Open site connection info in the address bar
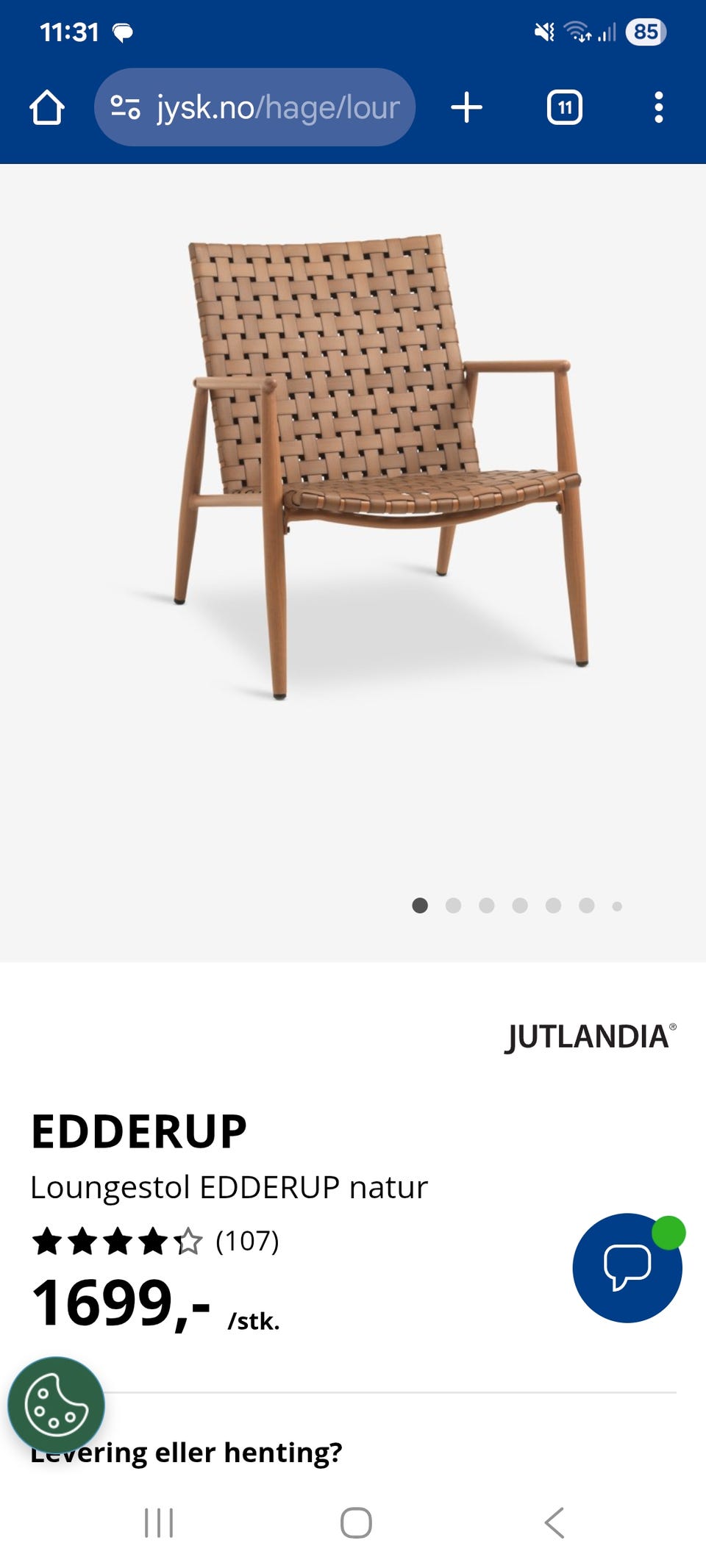The width and height of the screenshot is (706, 1568). (x=126, y=108)
